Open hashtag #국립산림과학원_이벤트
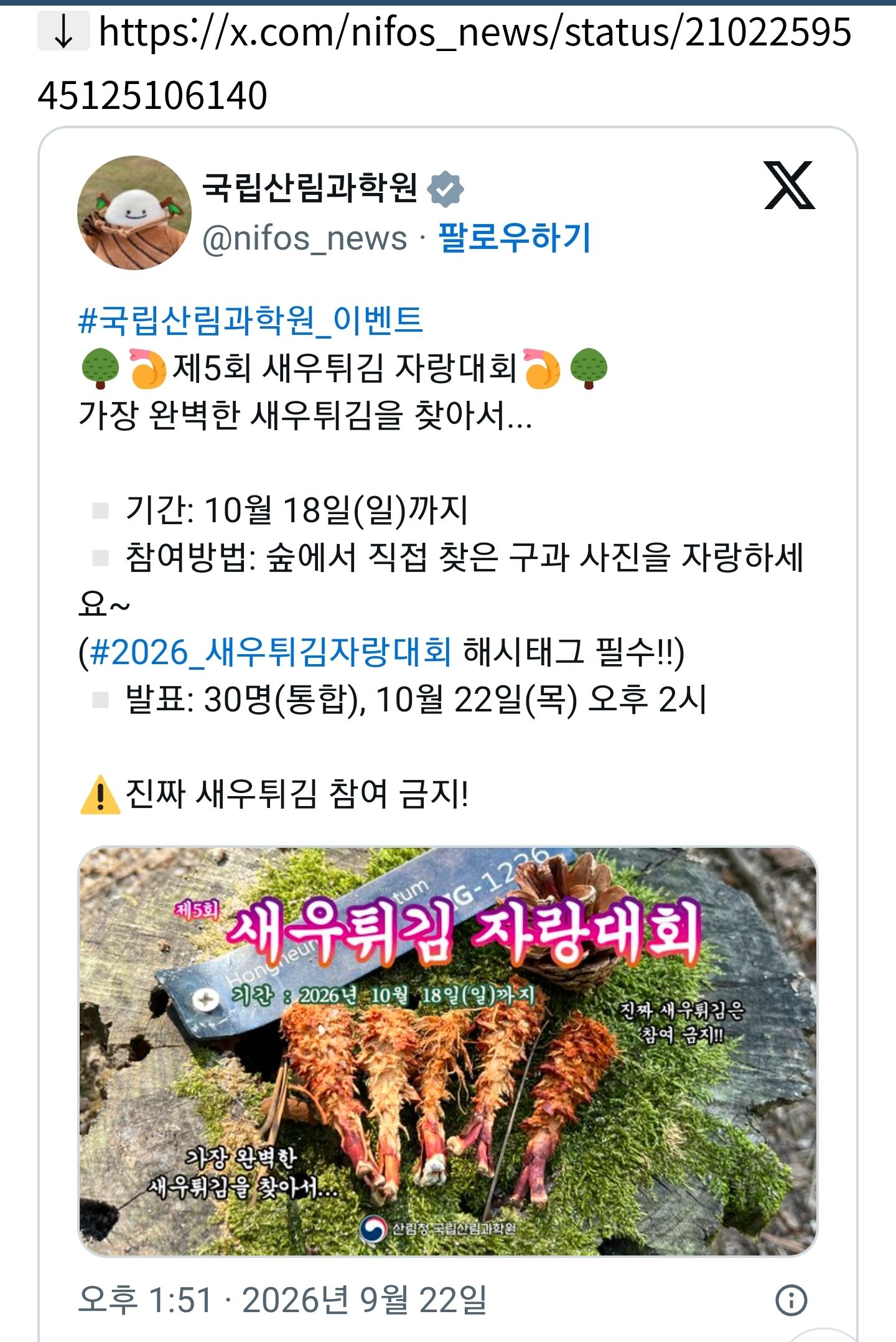Viewport: 896px width, 1342px height. pos(251,321)
